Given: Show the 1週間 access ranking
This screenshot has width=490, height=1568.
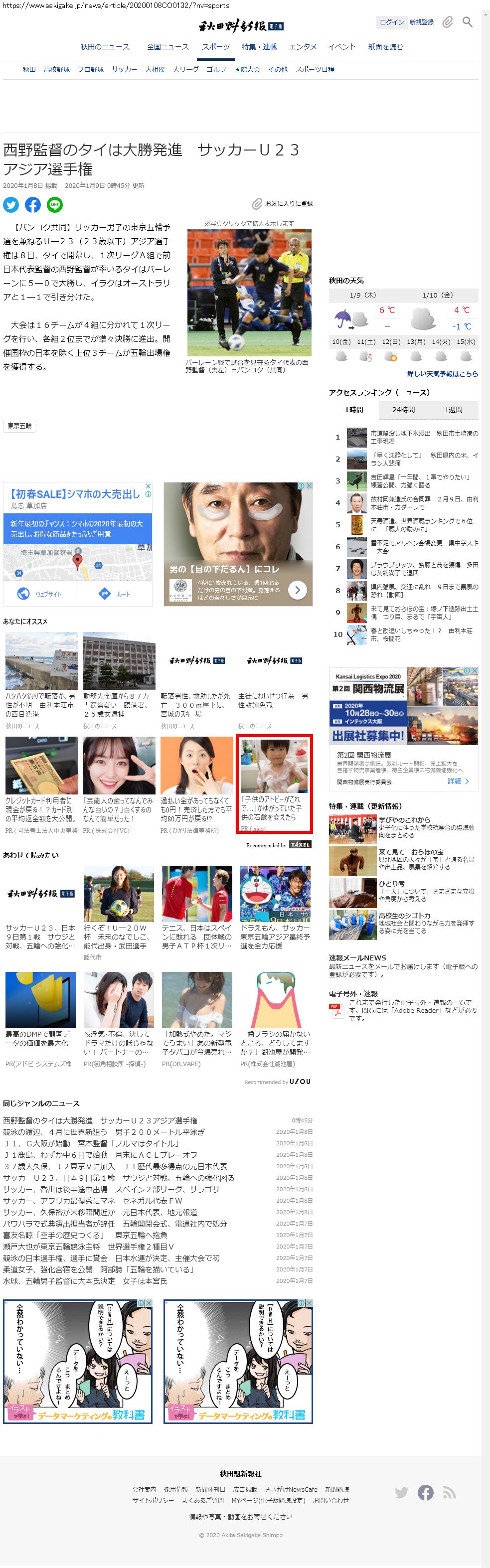Looking at the screenshot, I should click(x=453, y=410).
